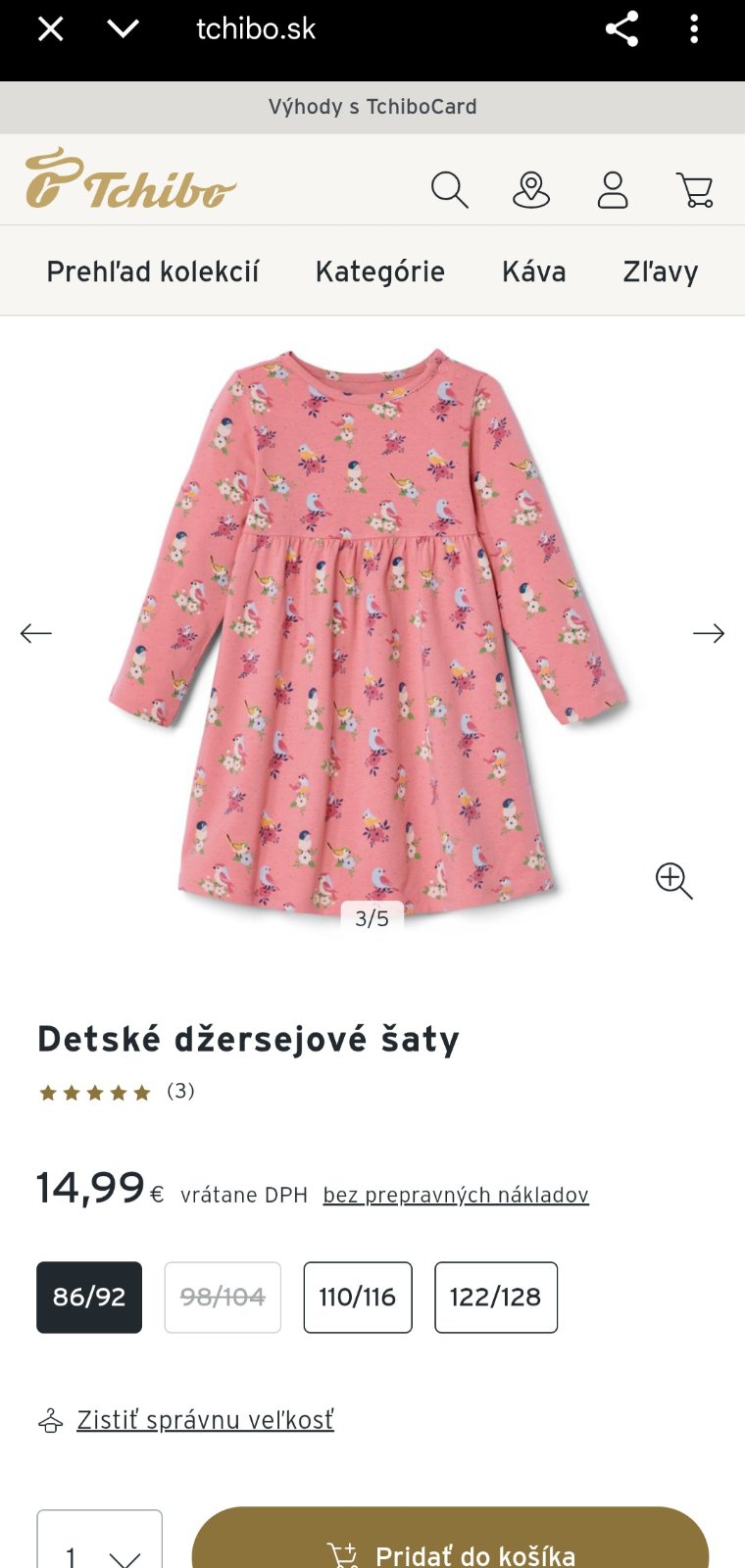
Task: Zoom into the dress photo
Action: click(673, 880)
